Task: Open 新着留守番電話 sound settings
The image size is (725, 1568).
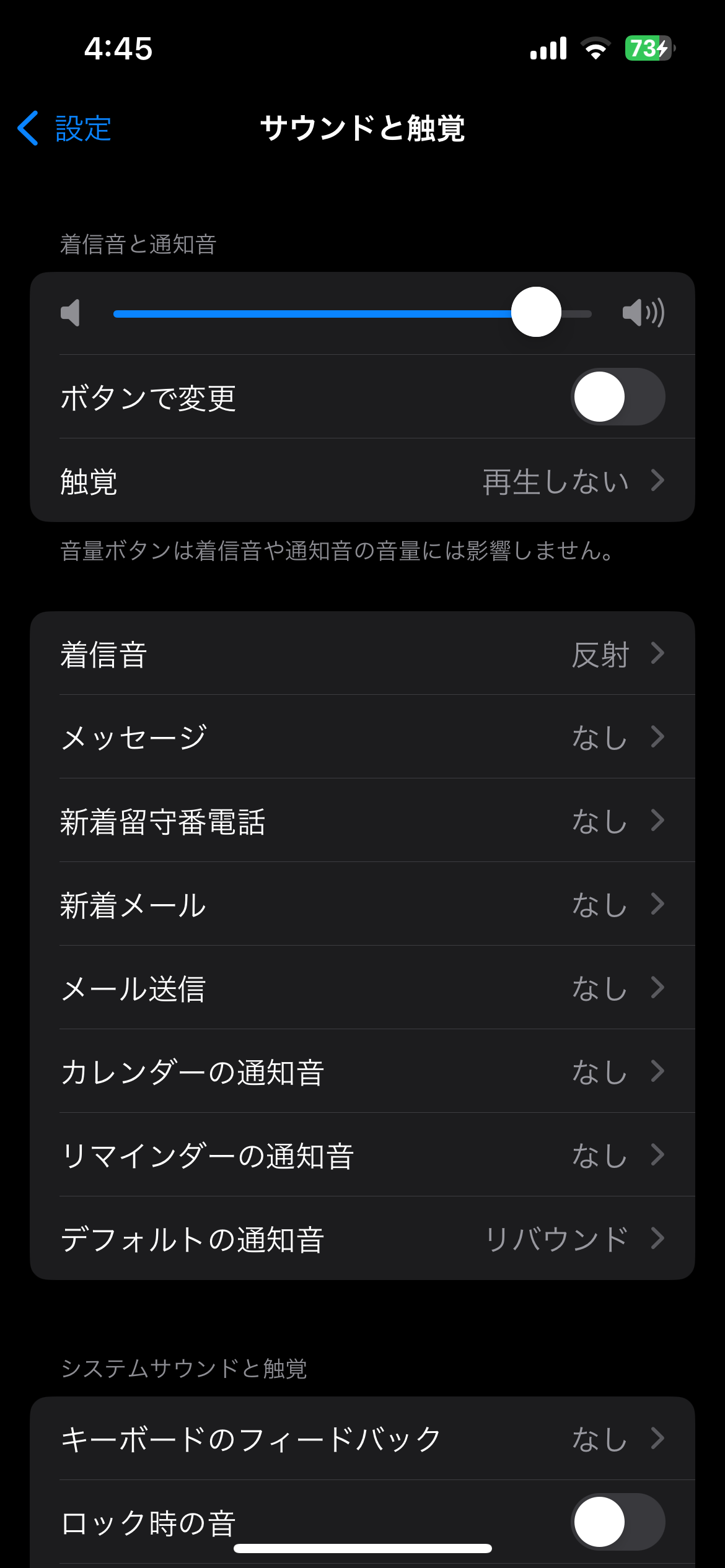Action: (362, 821)
